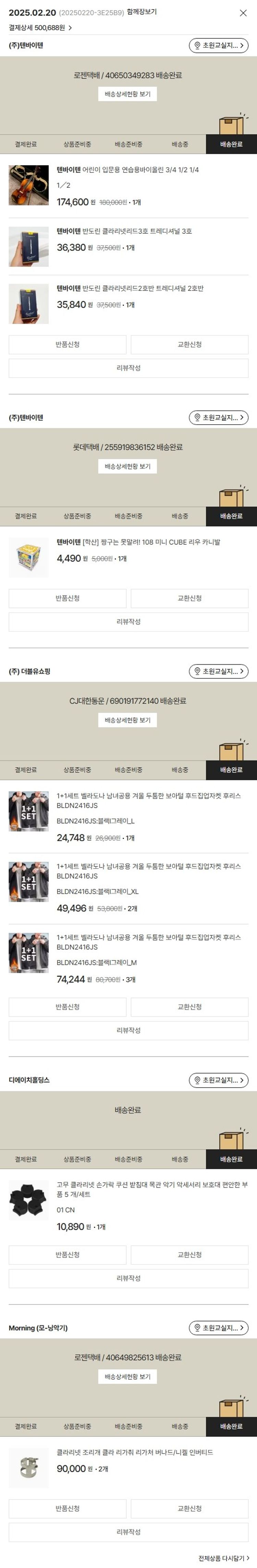Image resolution: width=257 pixels, height=1568 pixels.
Task: Open 짱구는 못말려 108 미니 CUBE product
Action: coord(138,542)
